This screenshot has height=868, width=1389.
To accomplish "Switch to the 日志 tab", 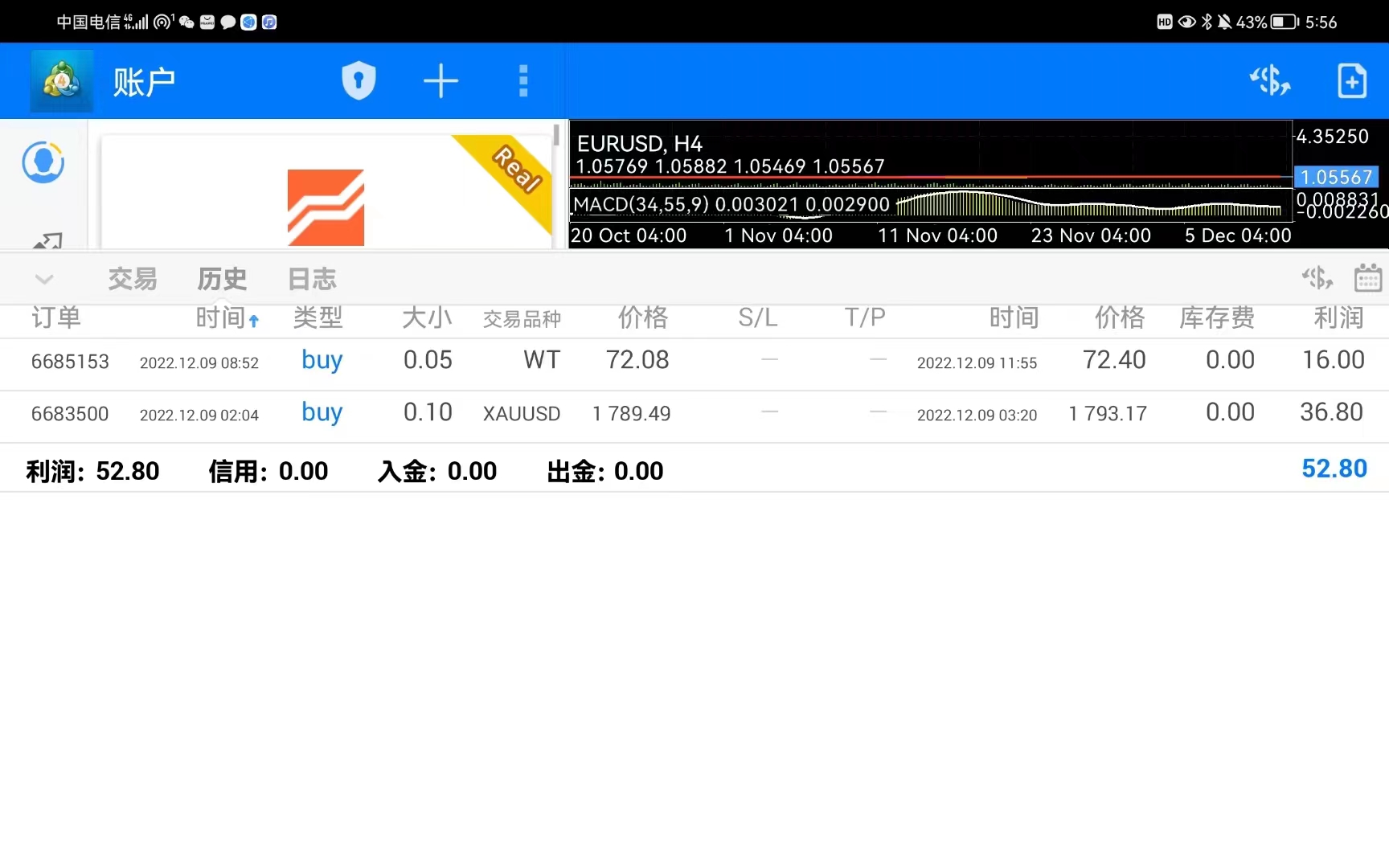I will (312, 279).
